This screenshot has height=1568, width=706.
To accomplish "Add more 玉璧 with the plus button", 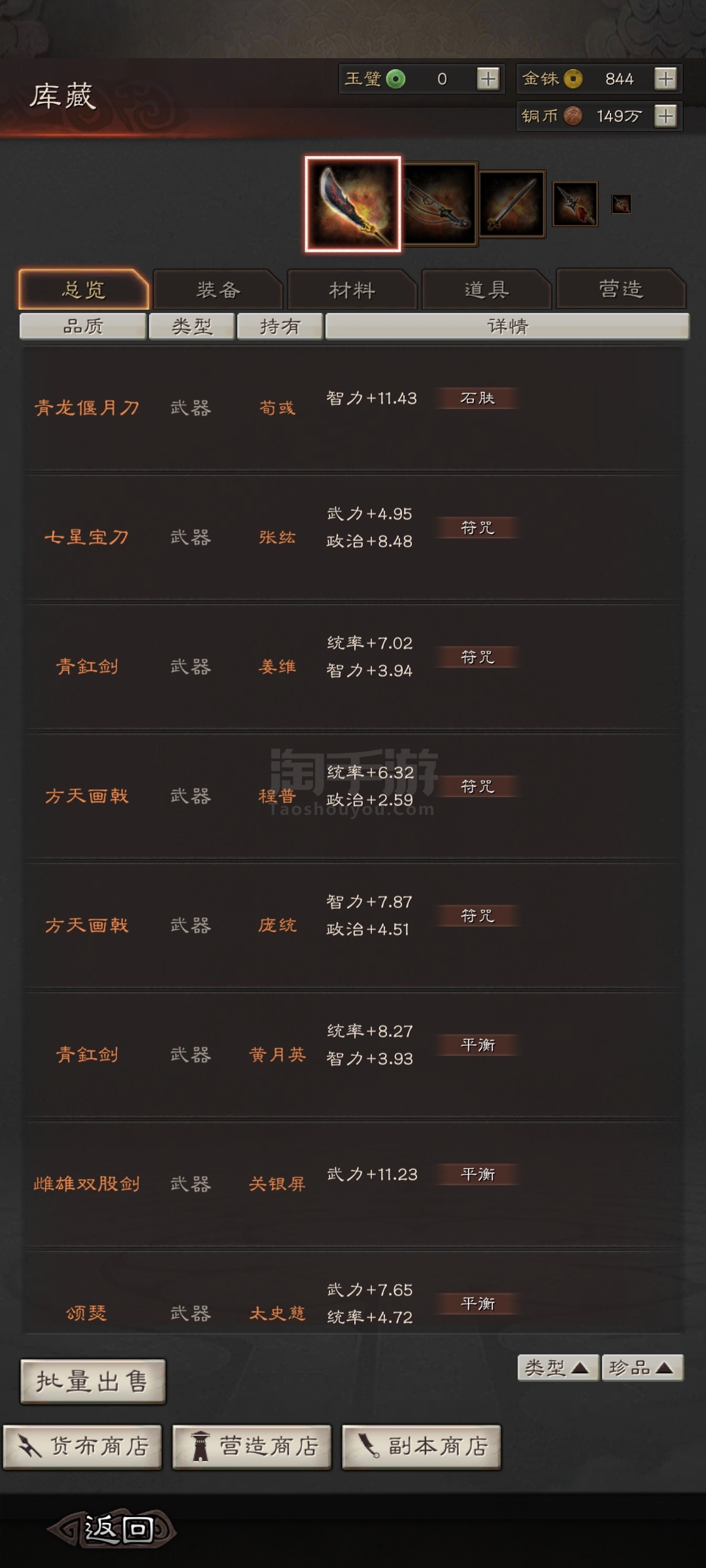I will tap(488, 79).
